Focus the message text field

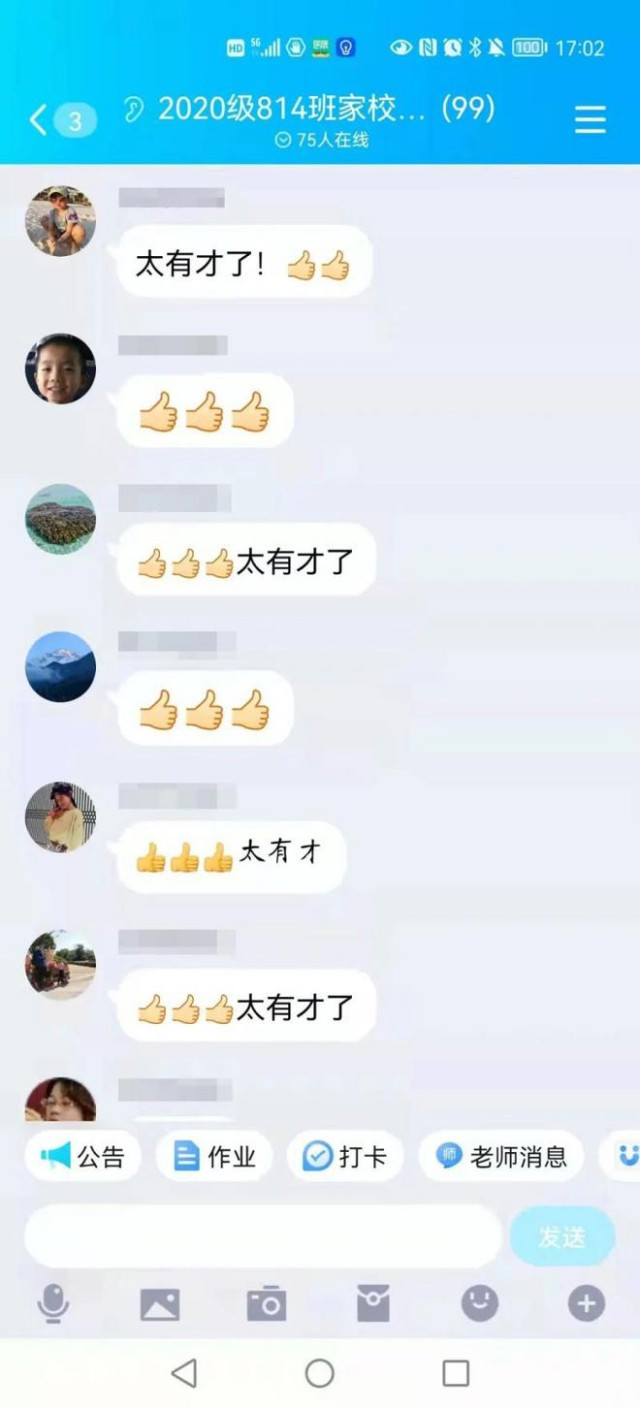[262, 1237]
